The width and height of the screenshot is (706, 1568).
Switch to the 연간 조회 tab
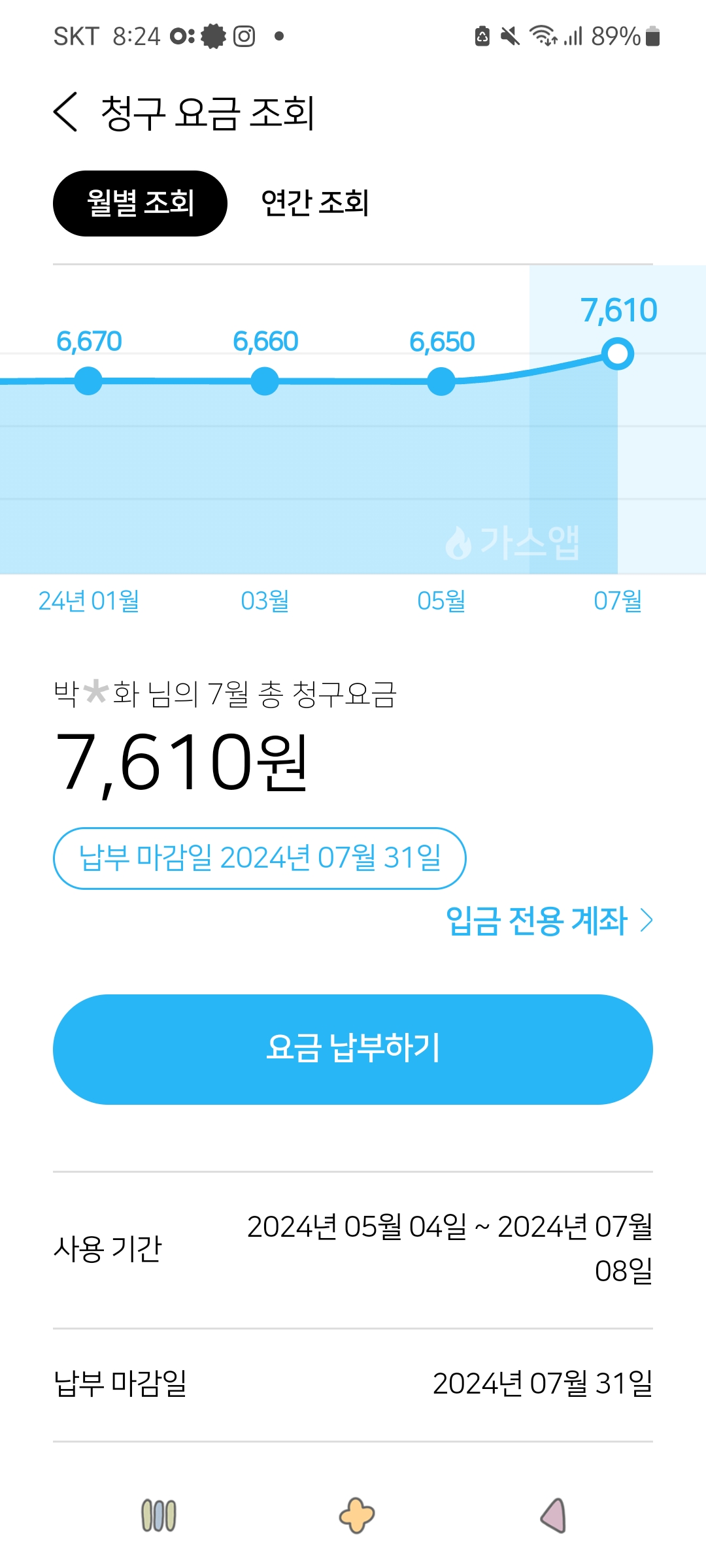click(x=315, y=203)
